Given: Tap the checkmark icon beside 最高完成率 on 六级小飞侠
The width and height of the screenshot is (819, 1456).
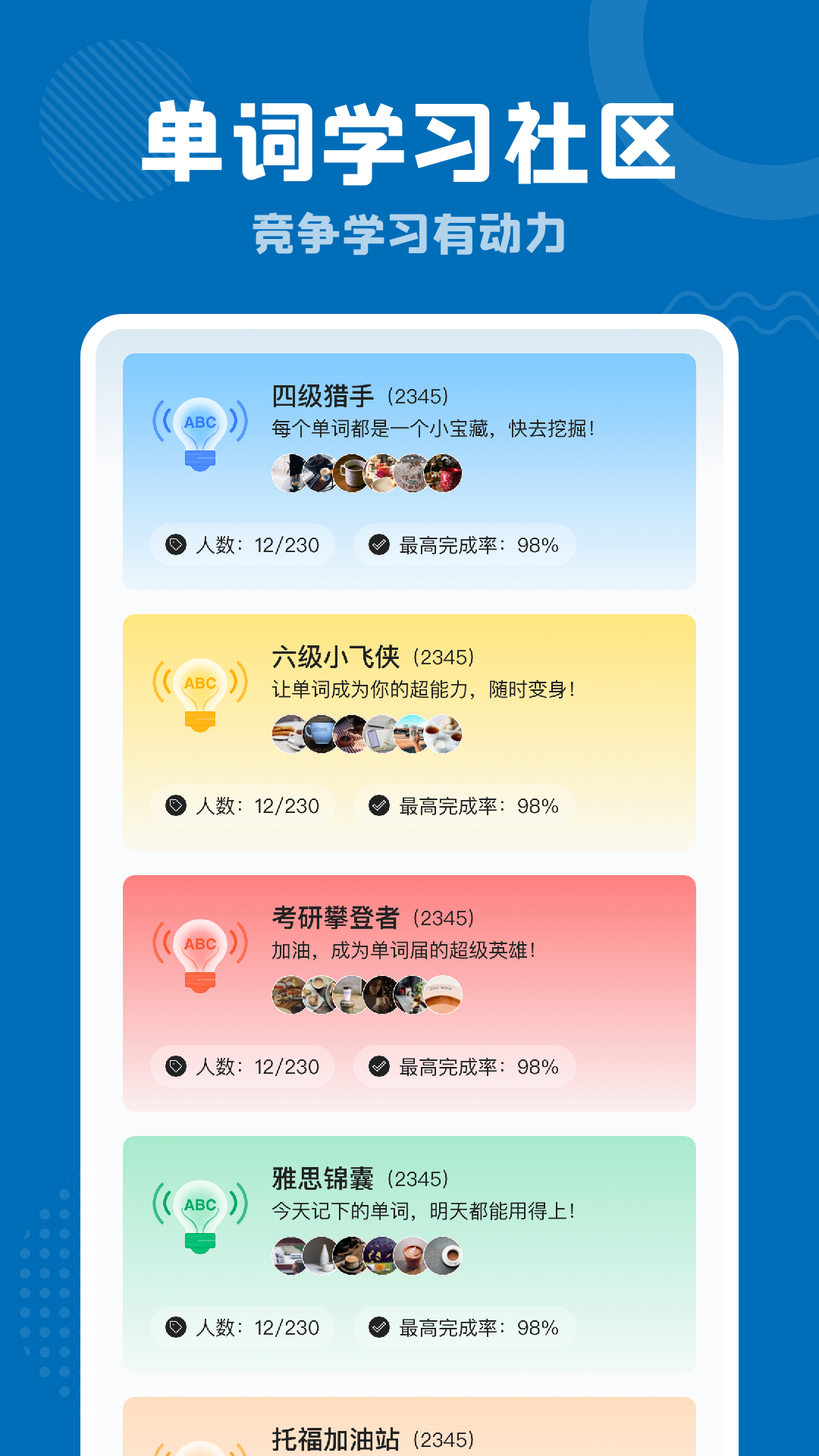Looking at the screenshot, I should 379,806.
